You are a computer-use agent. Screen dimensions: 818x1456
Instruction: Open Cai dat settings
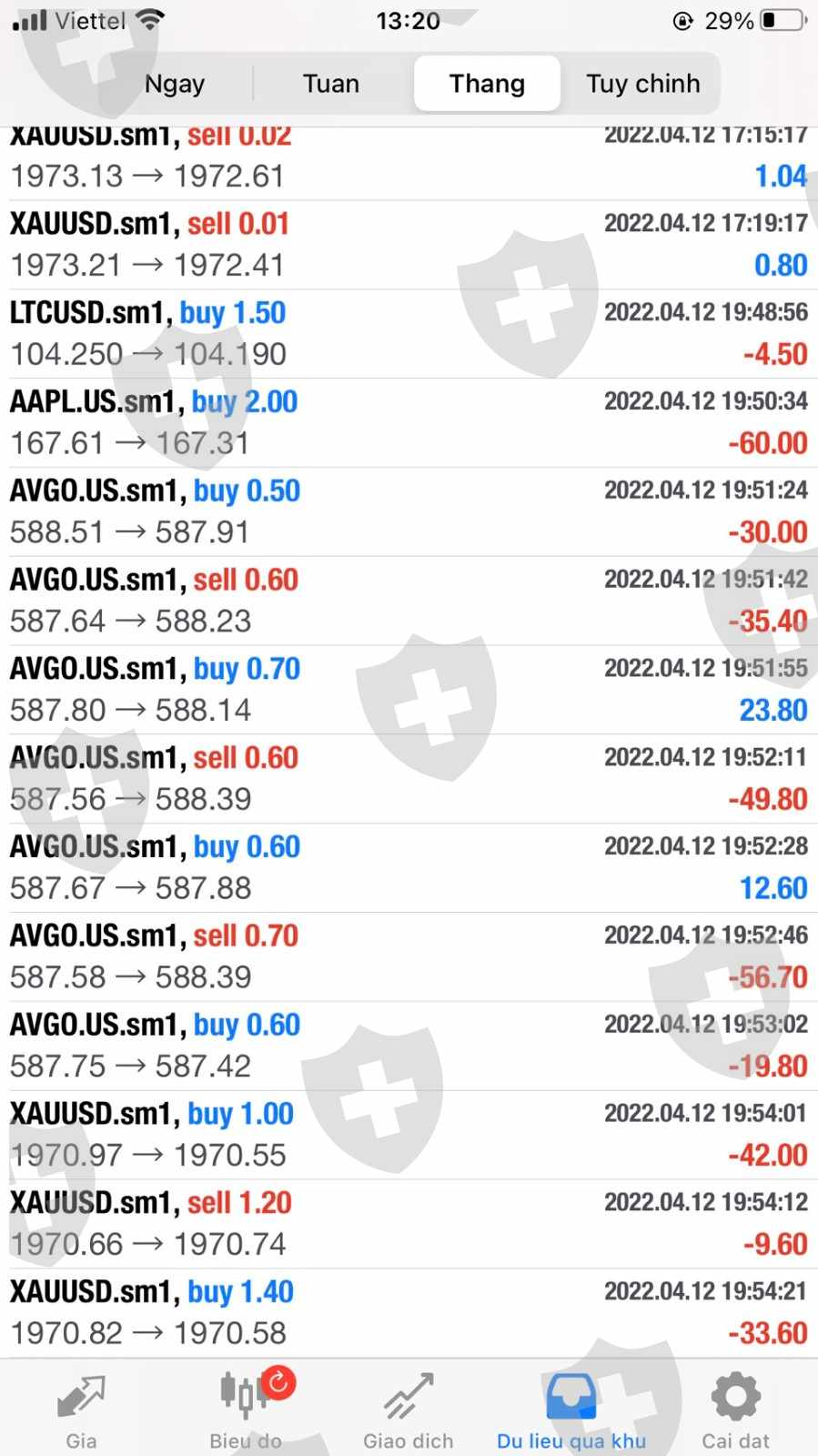coord(735,1409)
